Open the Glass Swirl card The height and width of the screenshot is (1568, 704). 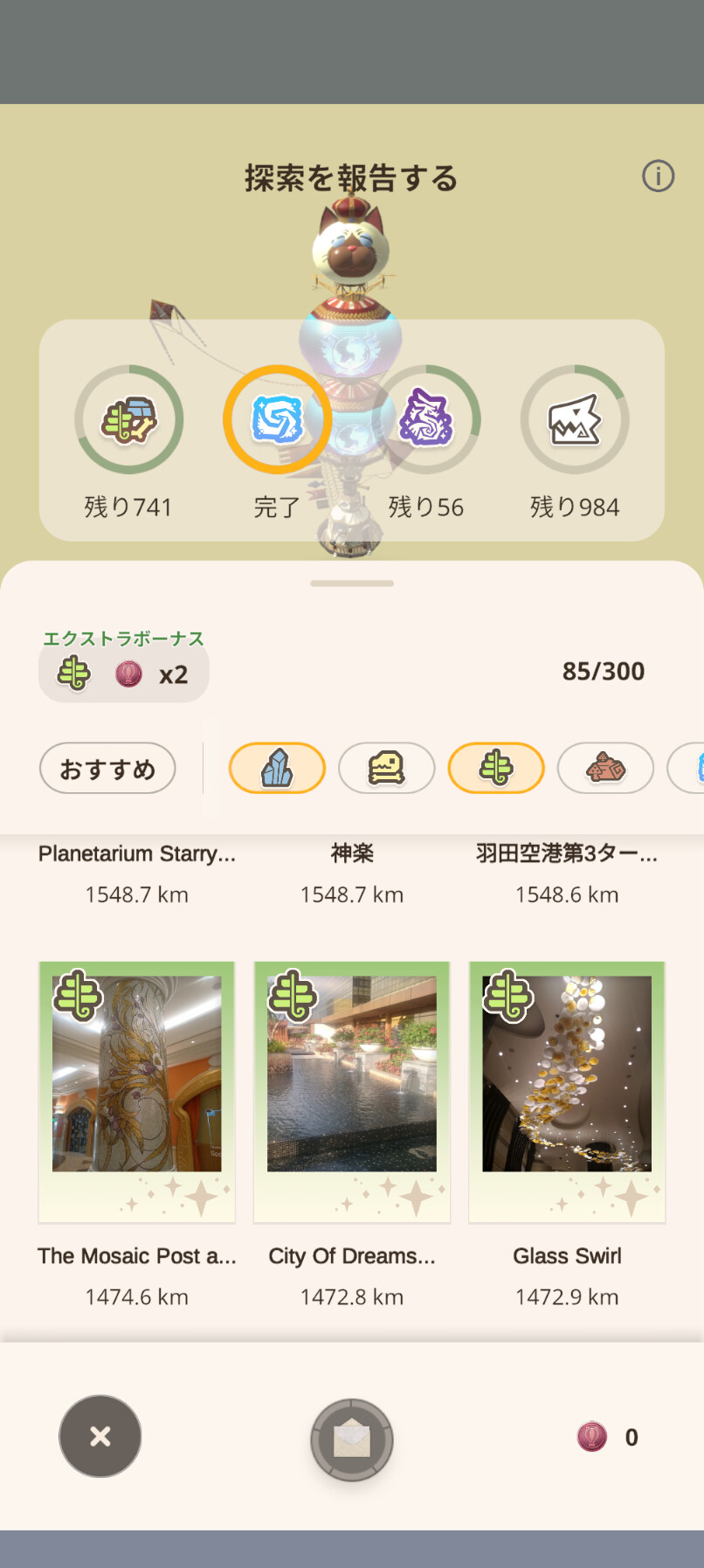click(x=567, y=1092)
